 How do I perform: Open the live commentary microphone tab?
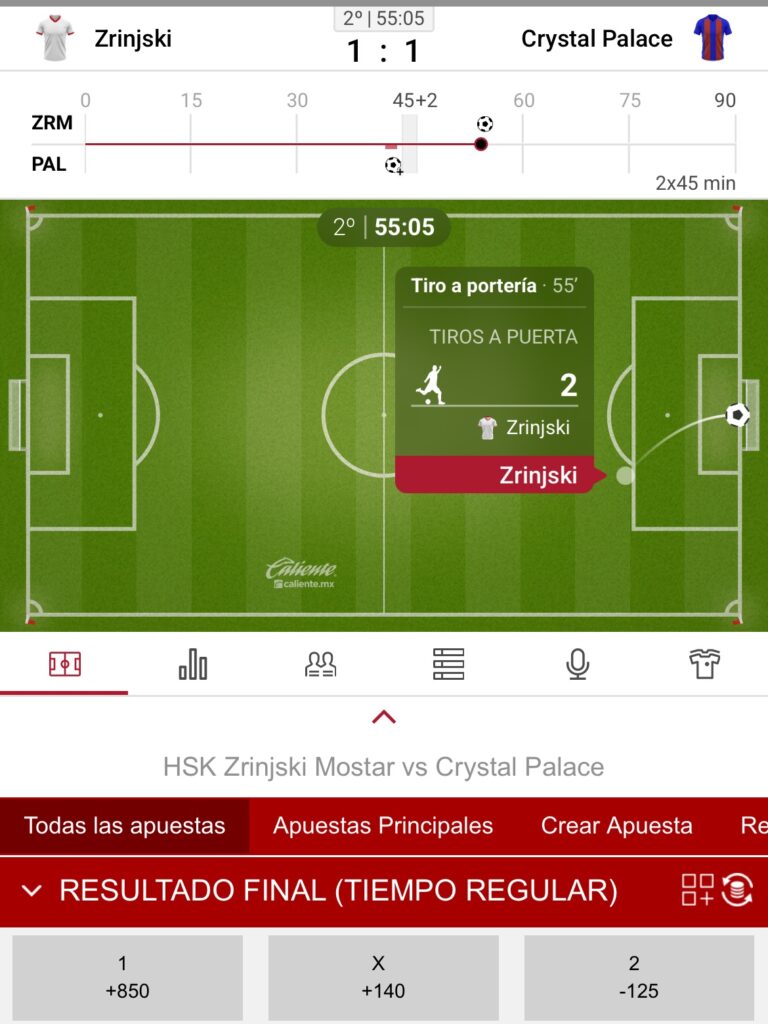point(577,664)
